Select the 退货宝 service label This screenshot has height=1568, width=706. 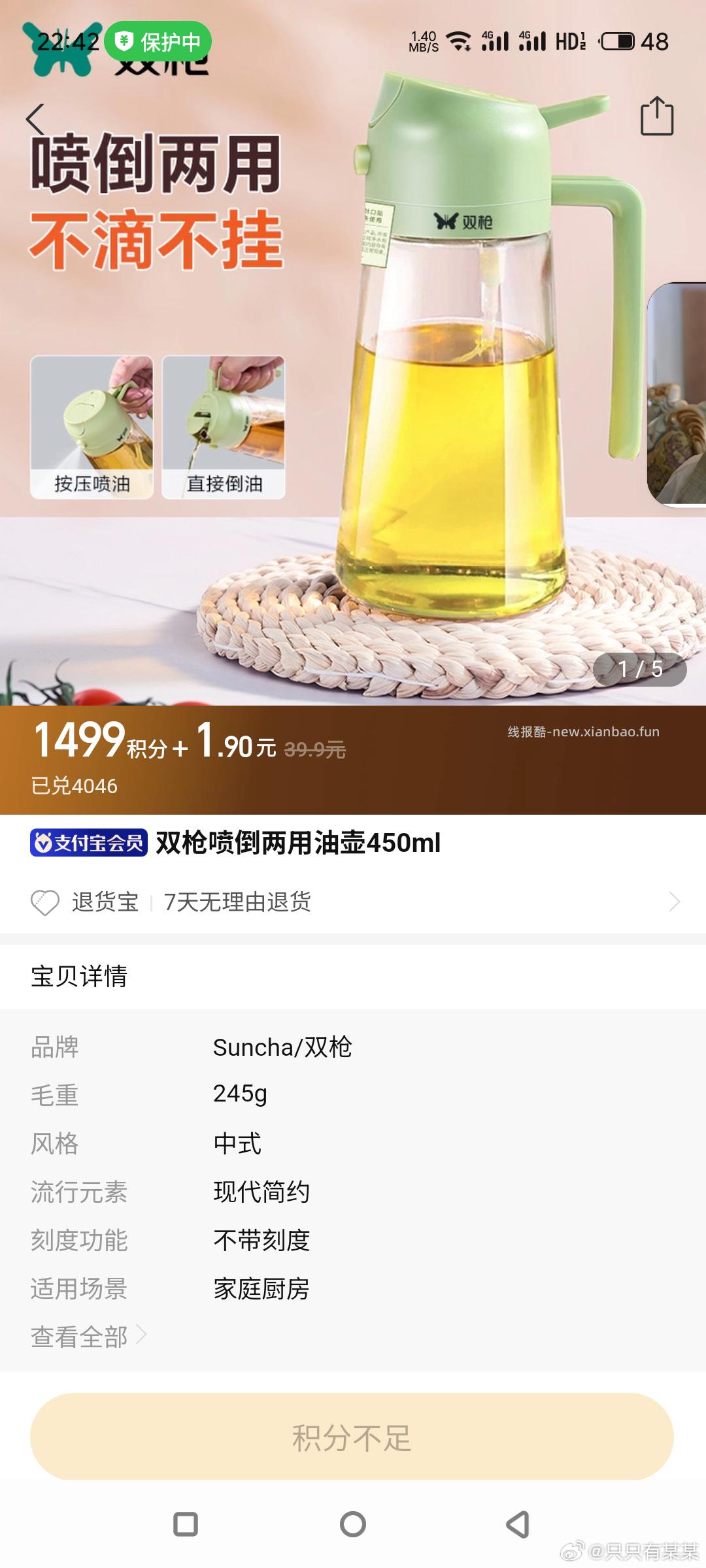106,903
